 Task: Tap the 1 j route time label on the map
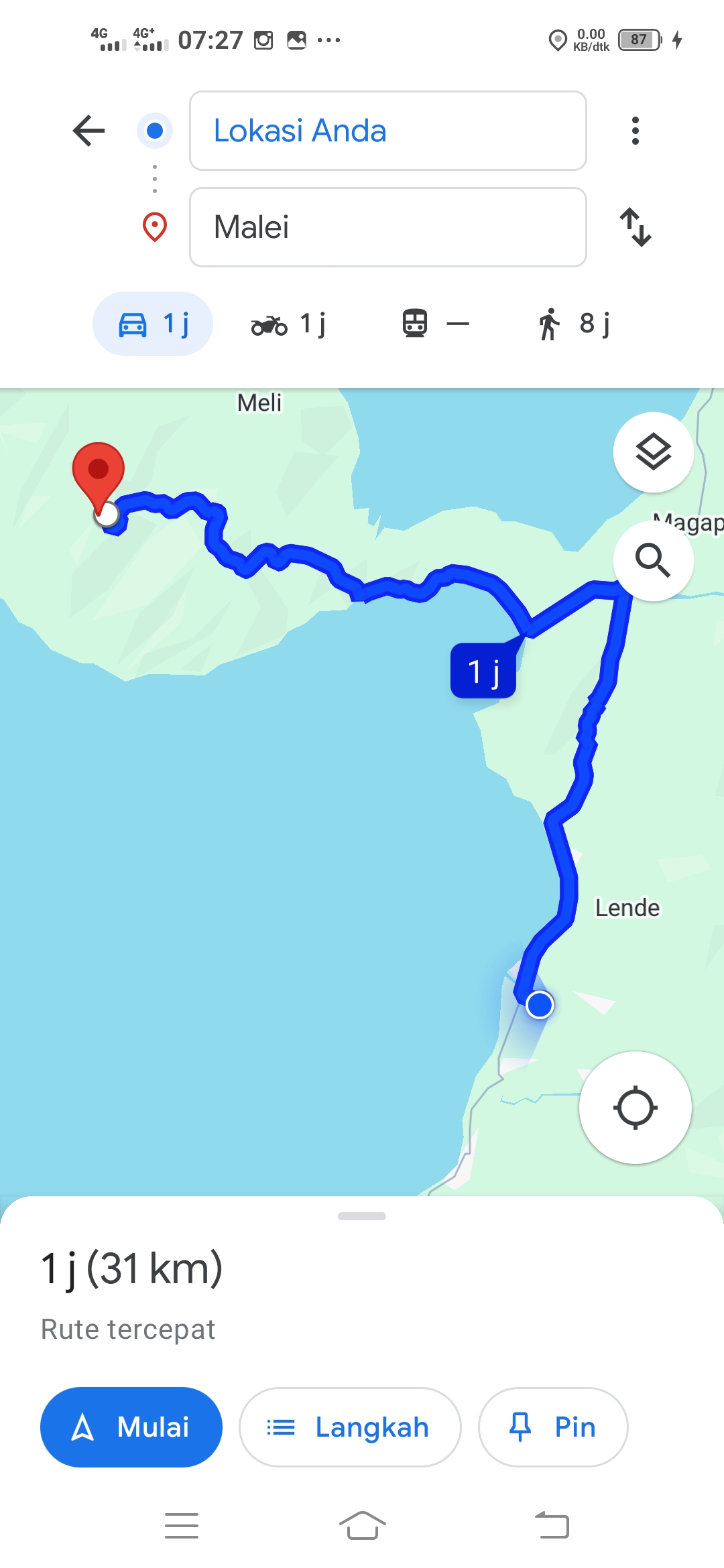(483, 671)
